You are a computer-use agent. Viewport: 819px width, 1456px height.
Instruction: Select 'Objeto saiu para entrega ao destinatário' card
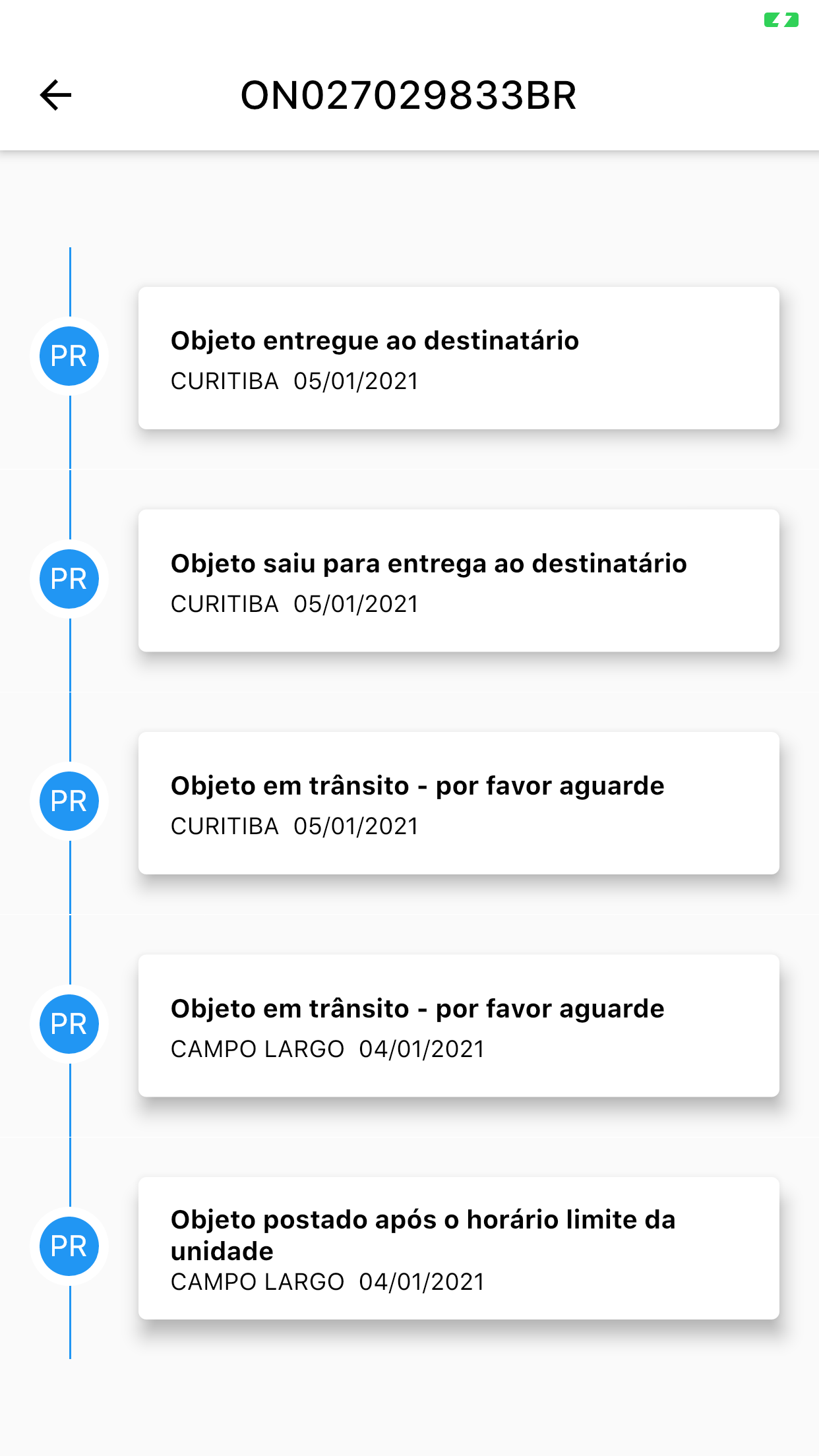click(458, 580)
